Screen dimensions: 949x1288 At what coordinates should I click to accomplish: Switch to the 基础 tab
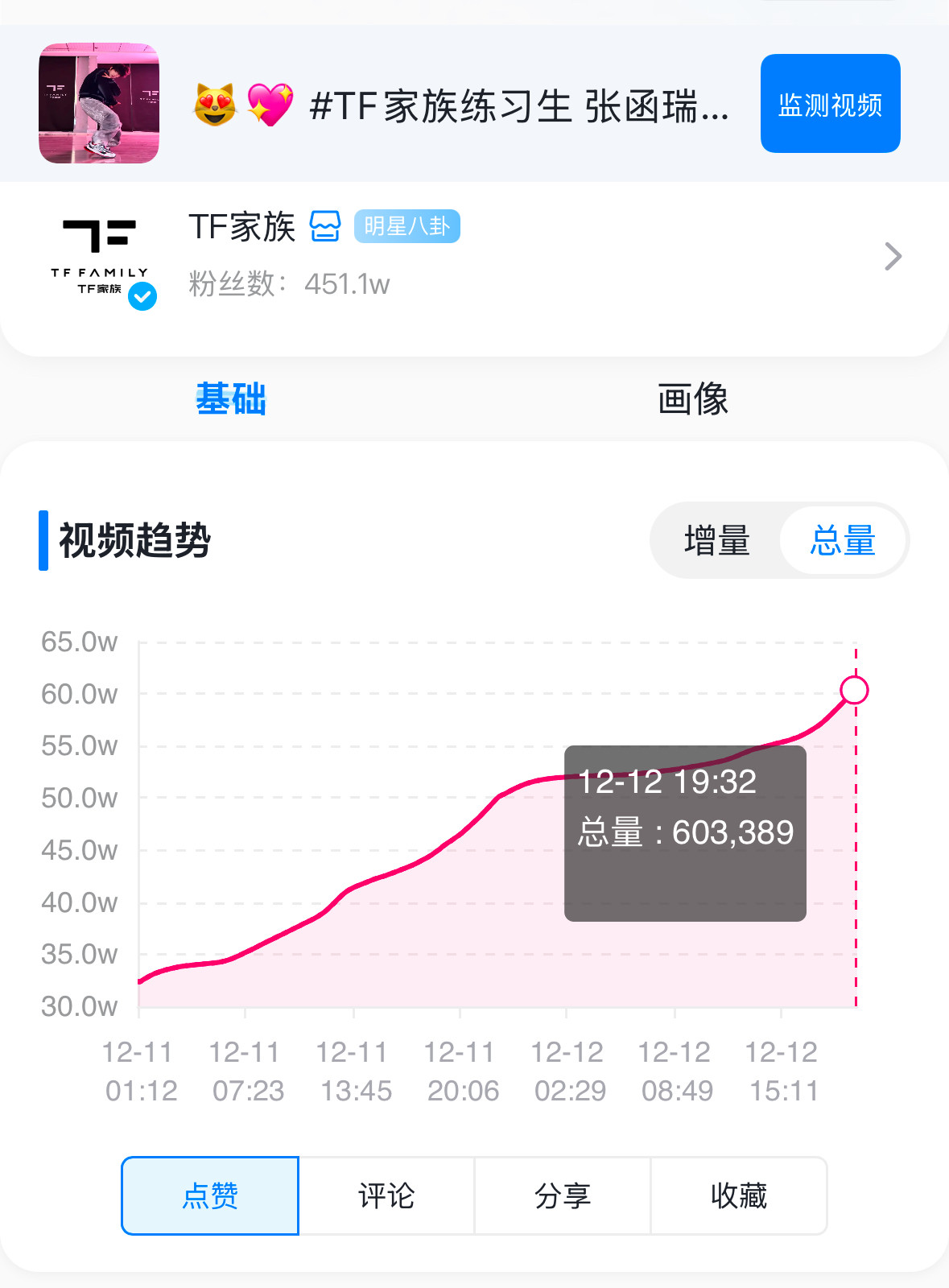(231, 399)
